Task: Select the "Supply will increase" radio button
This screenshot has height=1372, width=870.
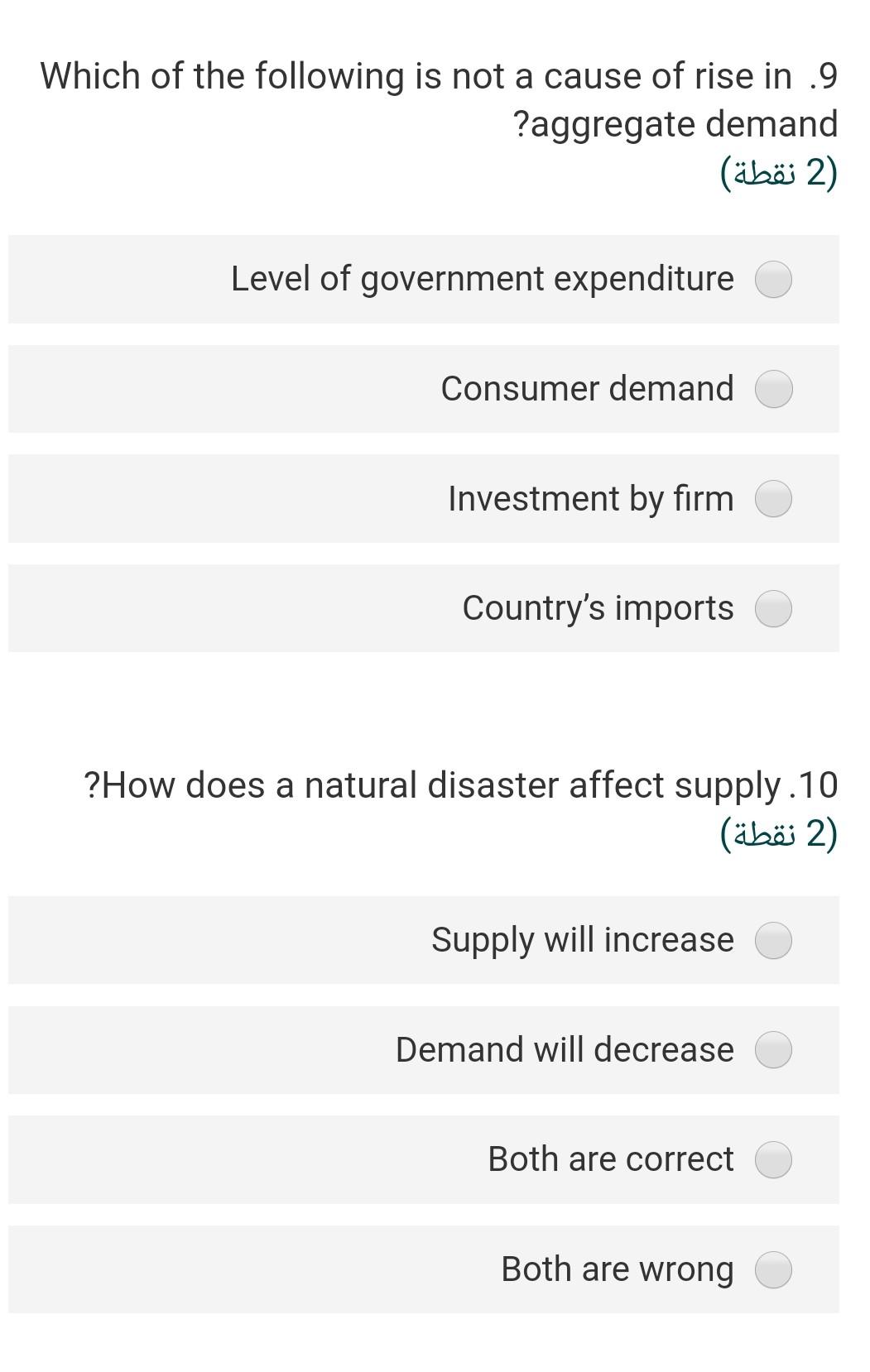Action: [x=773, y=941]
